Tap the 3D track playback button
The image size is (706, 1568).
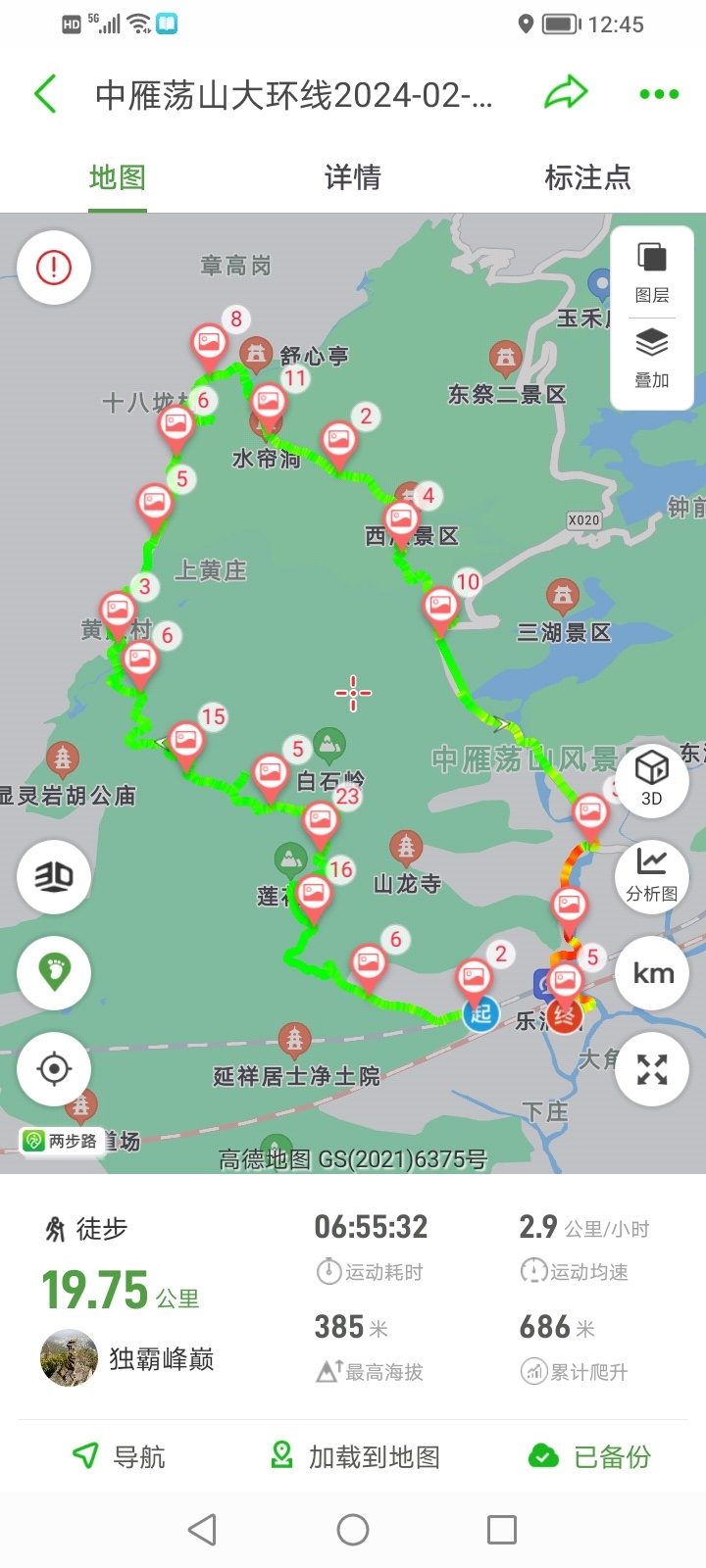click(54, 877)
